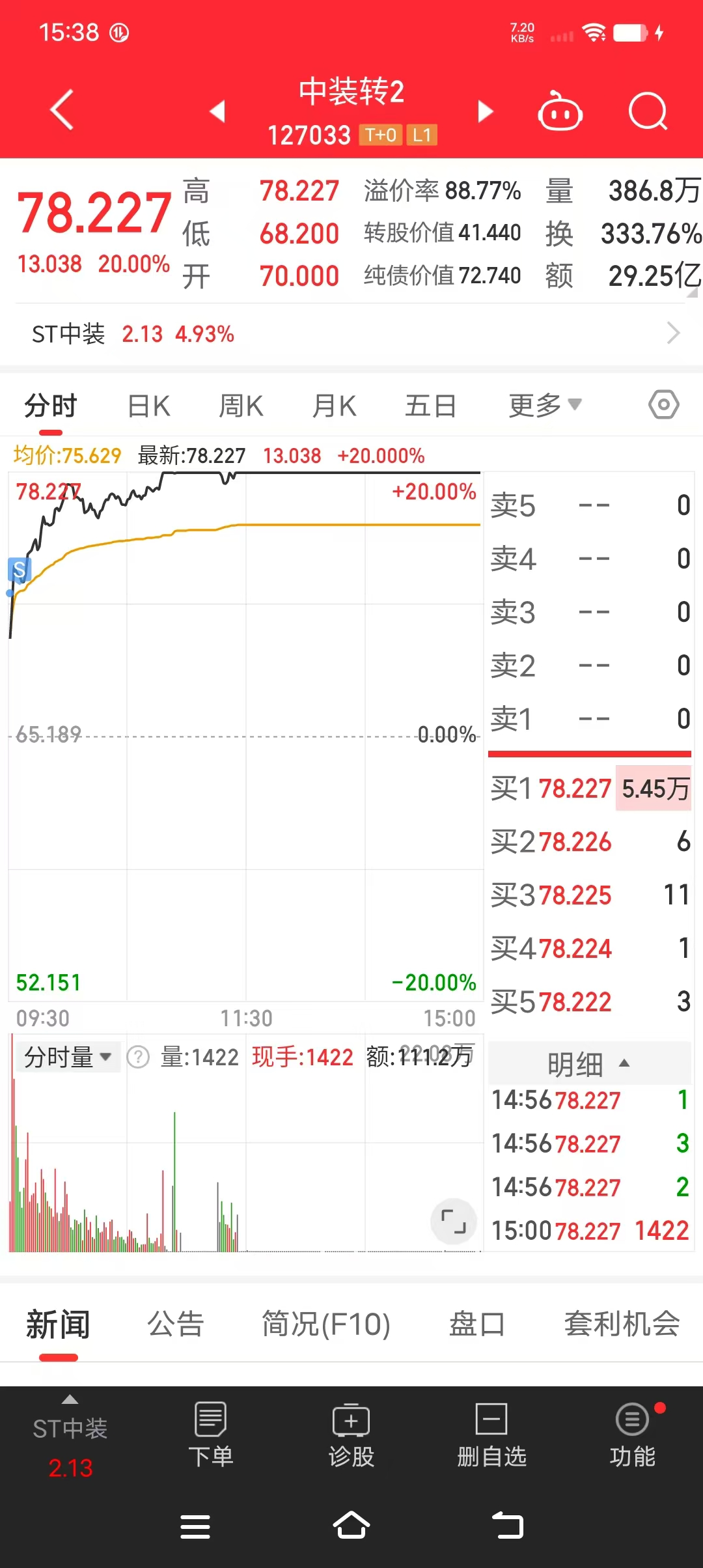Open chart settings hexagon icon
The height and width of the screenshot is (1568, 703).
(663, 405)
